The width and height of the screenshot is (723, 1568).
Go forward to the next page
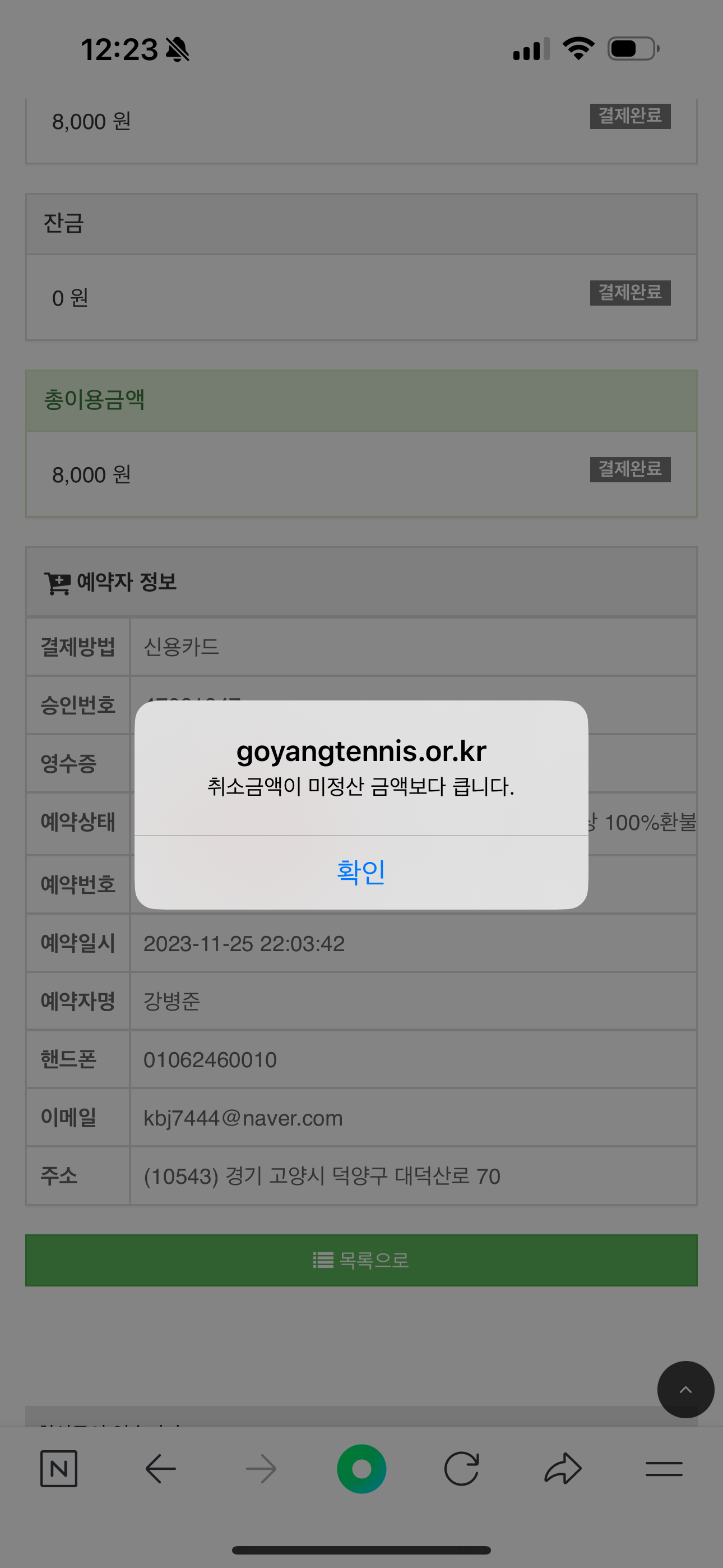(x=261, y=1469)
